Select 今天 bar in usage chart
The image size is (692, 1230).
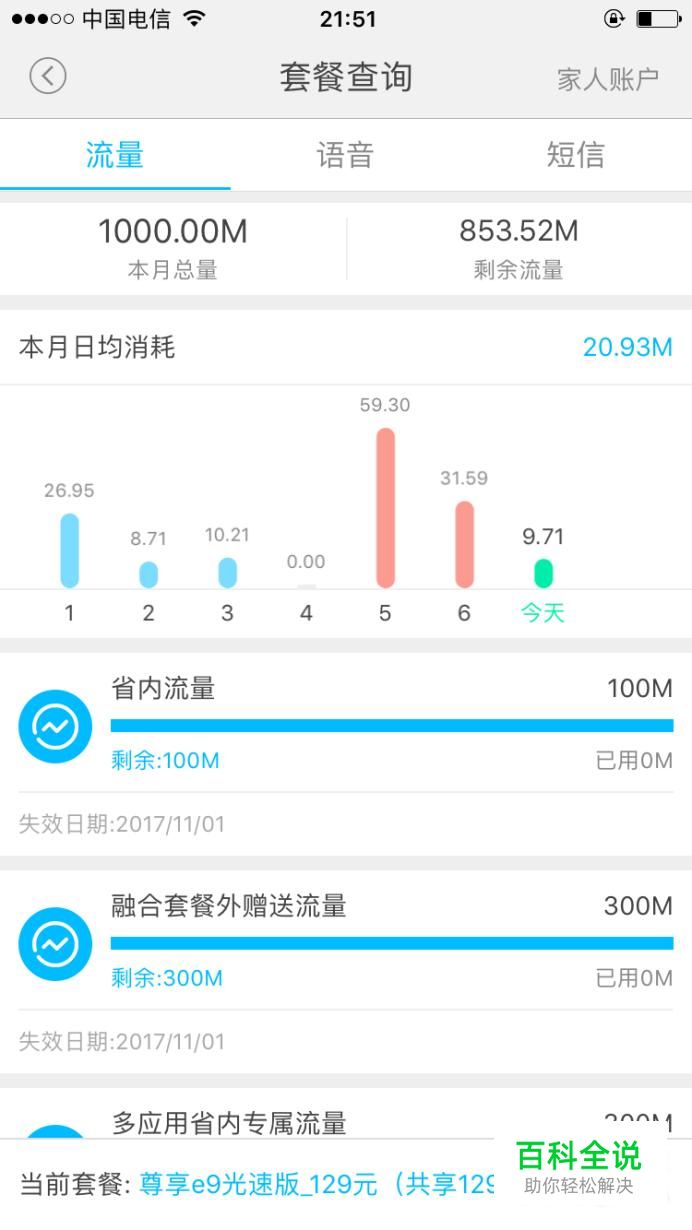543,573
